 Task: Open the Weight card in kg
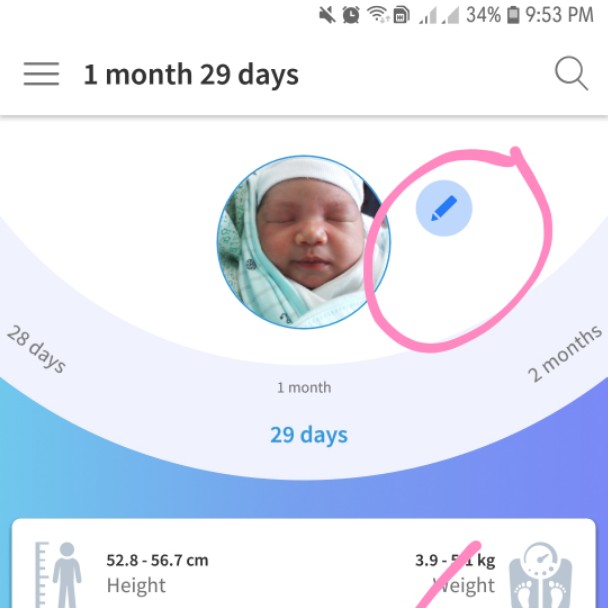point(480,572)
